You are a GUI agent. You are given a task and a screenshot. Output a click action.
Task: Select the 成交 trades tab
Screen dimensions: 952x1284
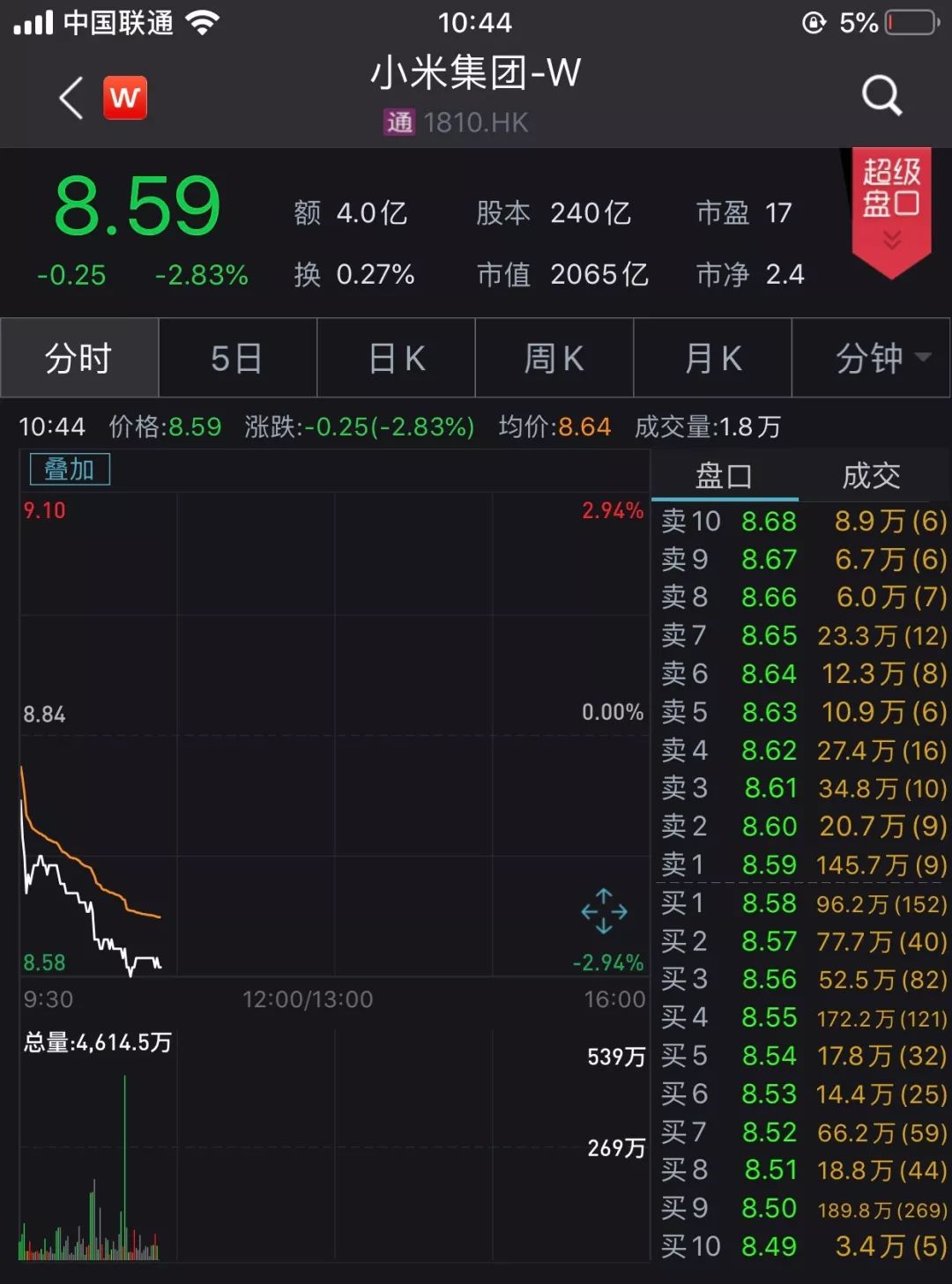coord(871,476)
